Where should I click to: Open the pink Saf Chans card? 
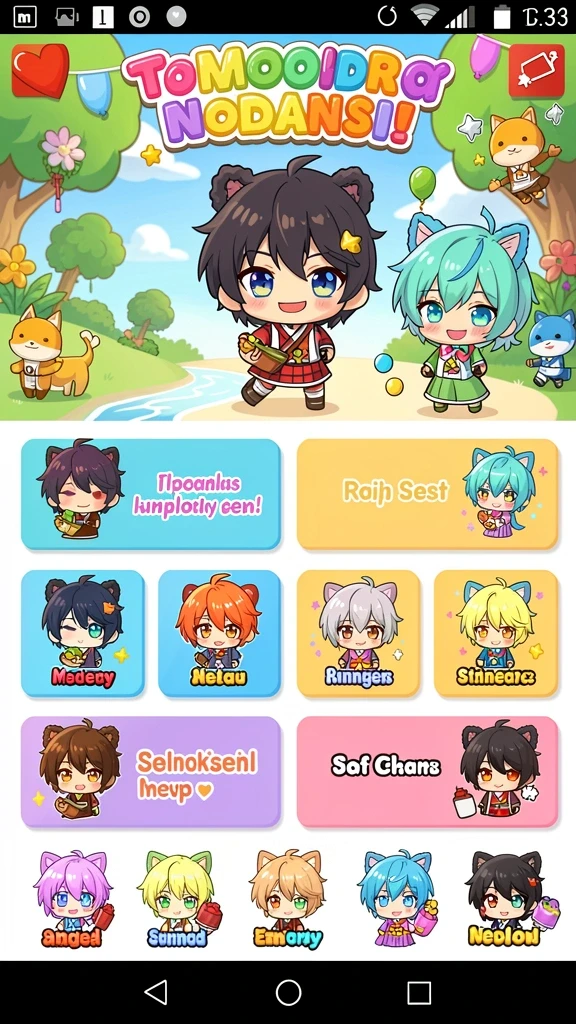(428, 772)
